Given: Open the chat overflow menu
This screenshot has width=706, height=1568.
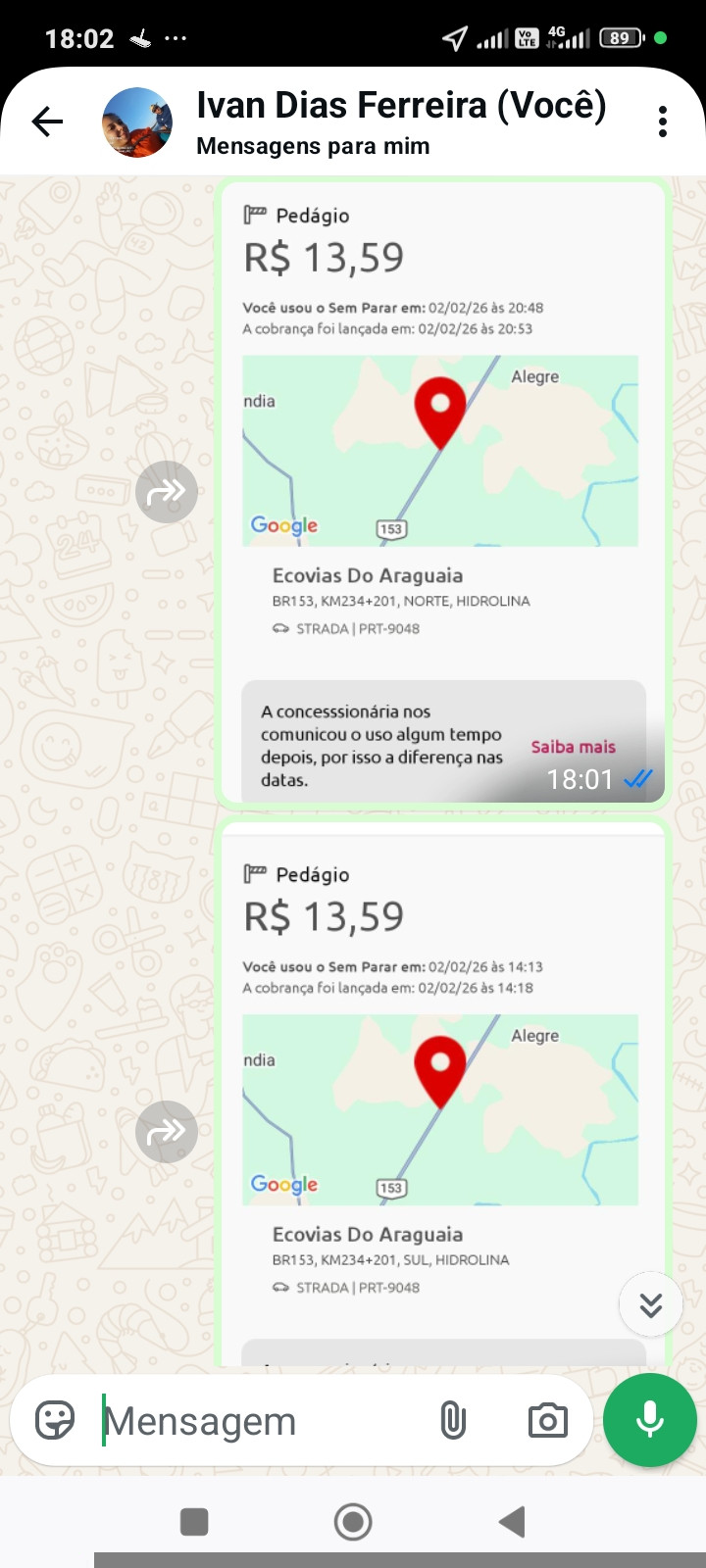Looking at the screenshot, I should point(663,122).
